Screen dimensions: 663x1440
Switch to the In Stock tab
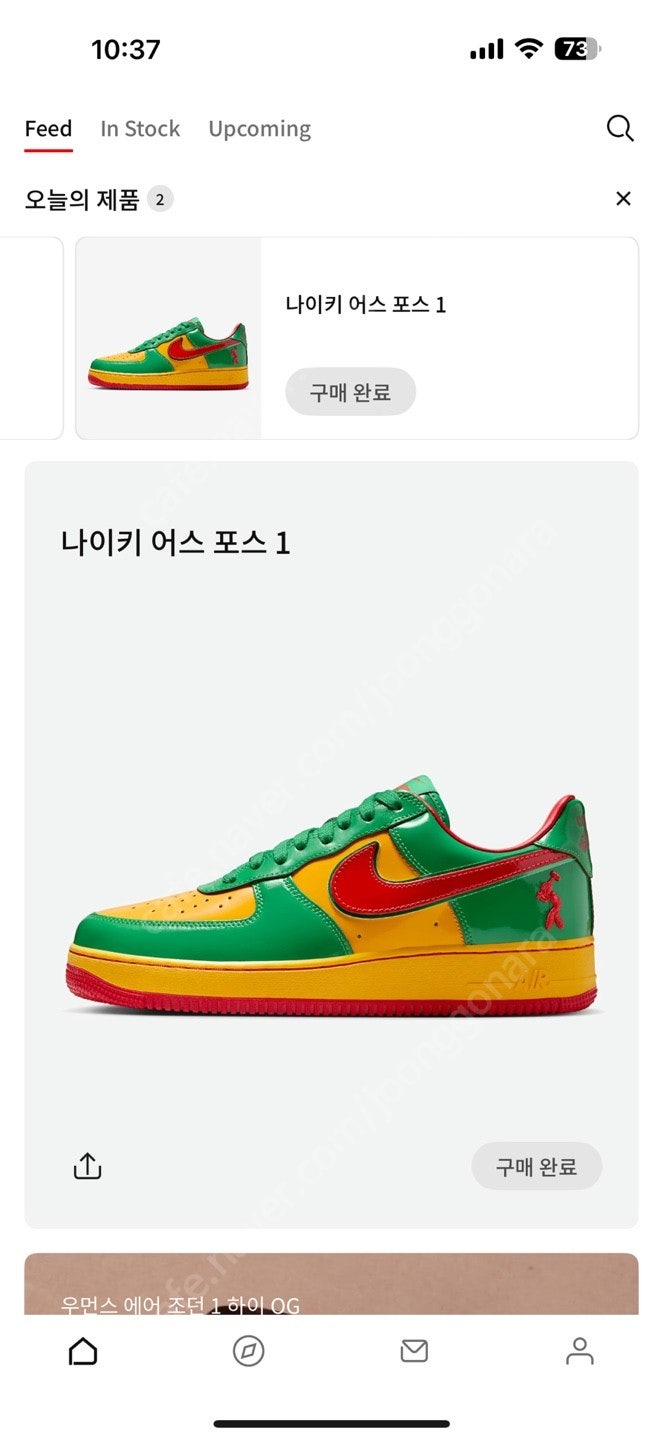pyautogui.click(x=140, y=129)
